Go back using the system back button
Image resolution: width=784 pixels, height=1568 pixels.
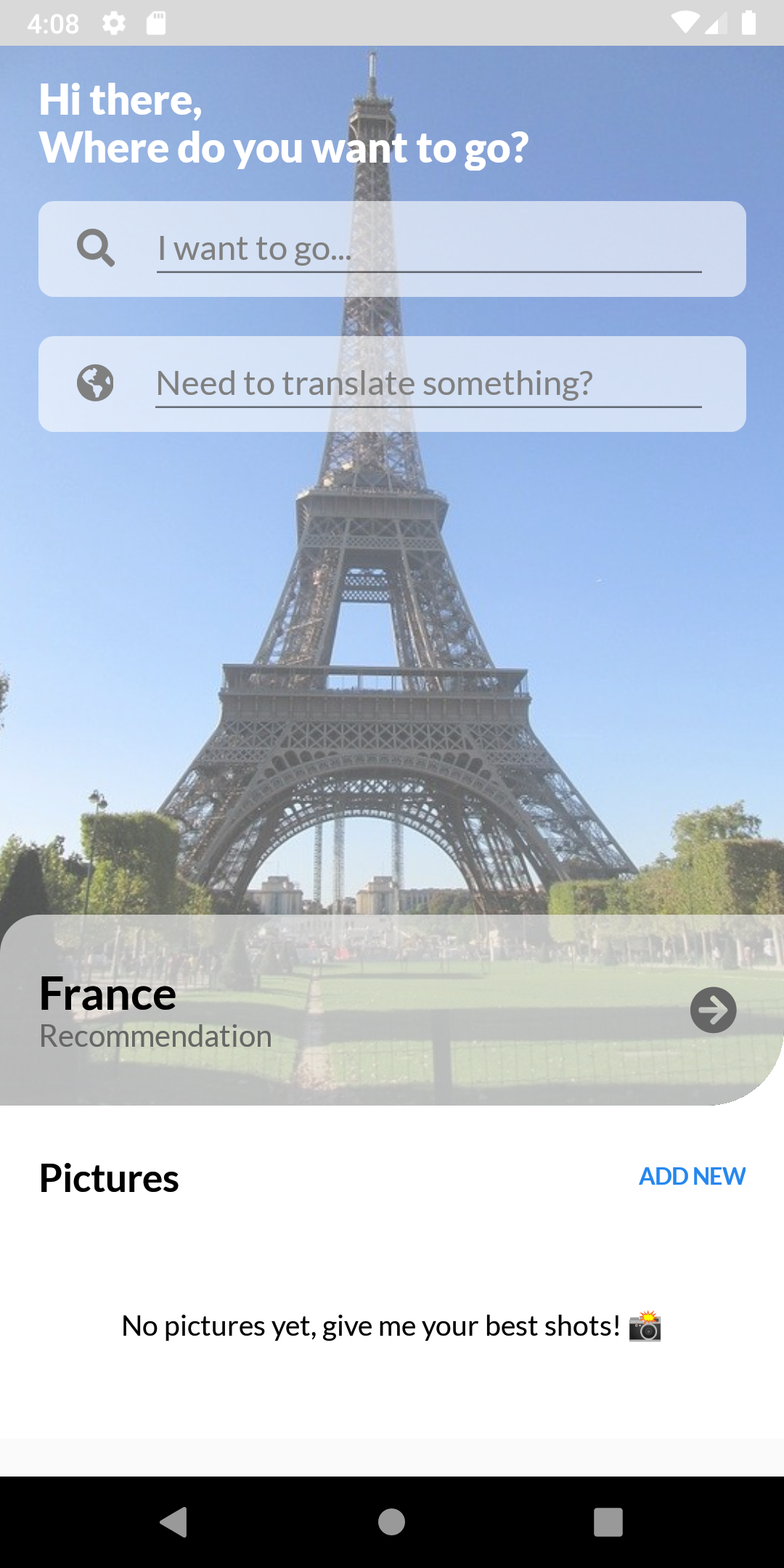click(x=174, y=1522)
